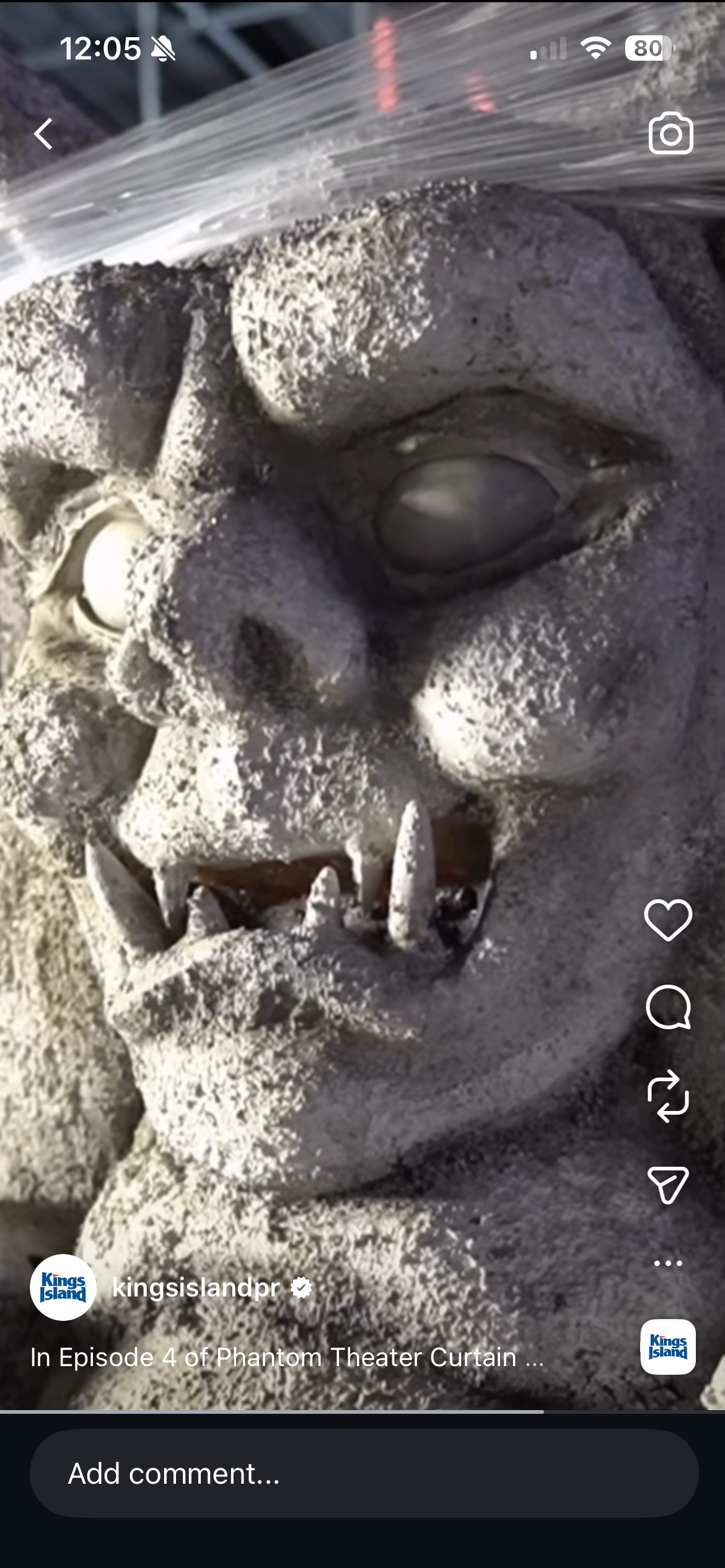Open the Kings Island audio thumbnail
This screenshot has height=1568, width=725.
pos(668,1347)
